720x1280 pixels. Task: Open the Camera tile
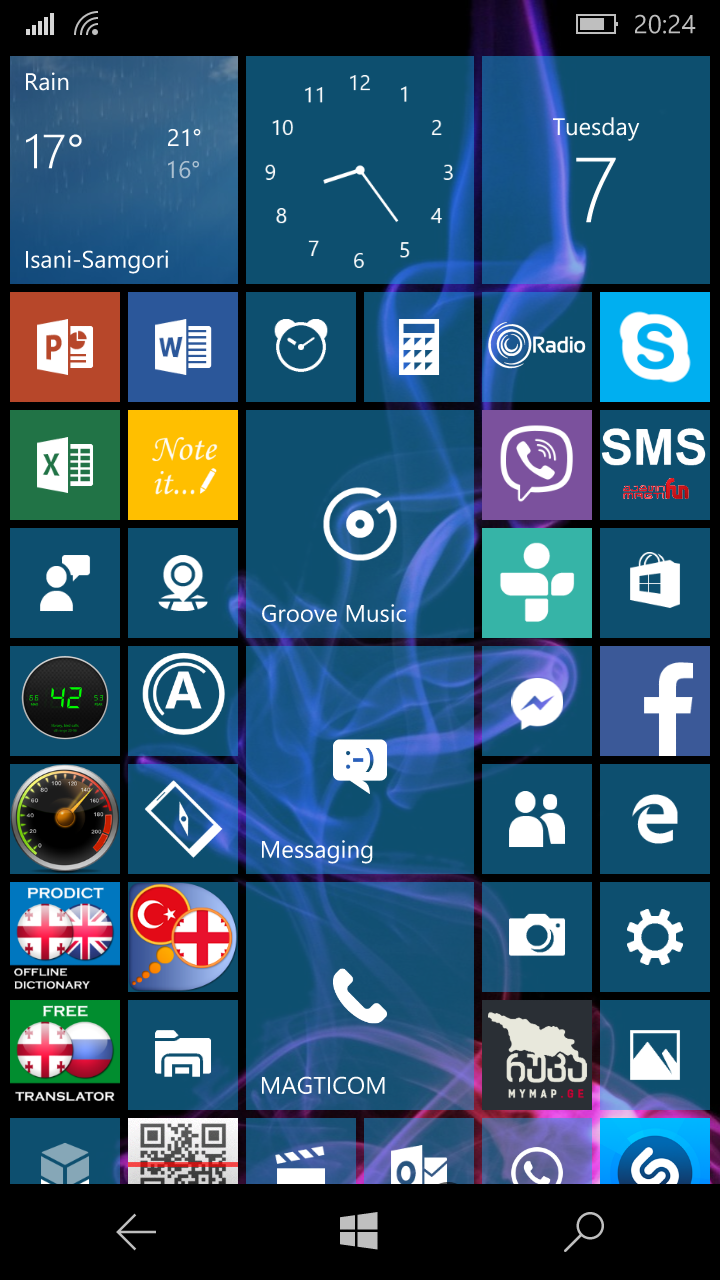(x=537, y=937)
